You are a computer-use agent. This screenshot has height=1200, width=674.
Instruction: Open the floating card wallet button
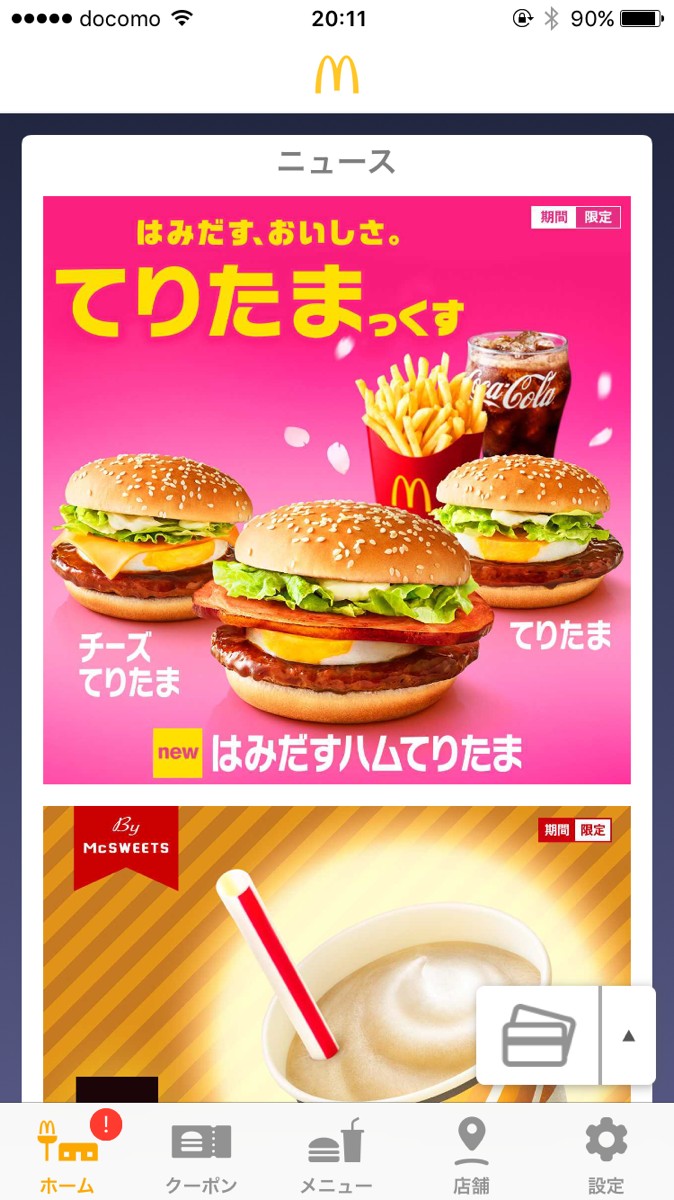pos(538,1035)
